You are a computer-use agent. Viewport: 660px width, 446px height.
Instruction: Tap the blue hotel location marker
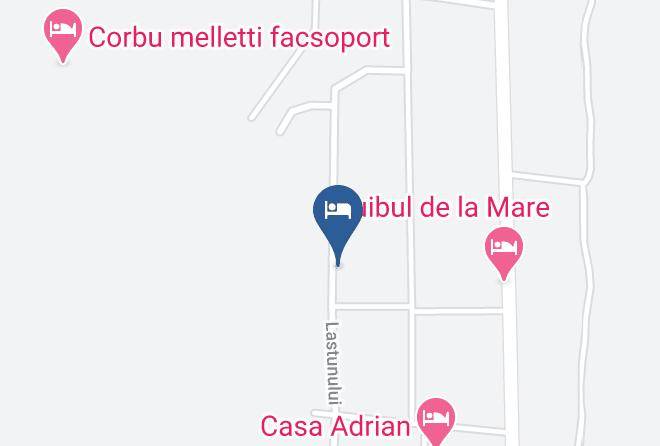click(x=338, y=216)
